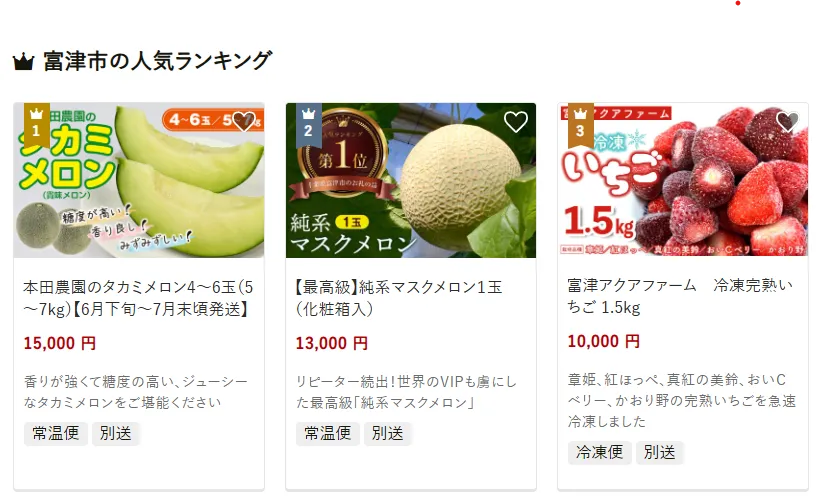Screen dimensions: 822x502
Task: Favorite the Takami melon item
Action: [243, 122]
